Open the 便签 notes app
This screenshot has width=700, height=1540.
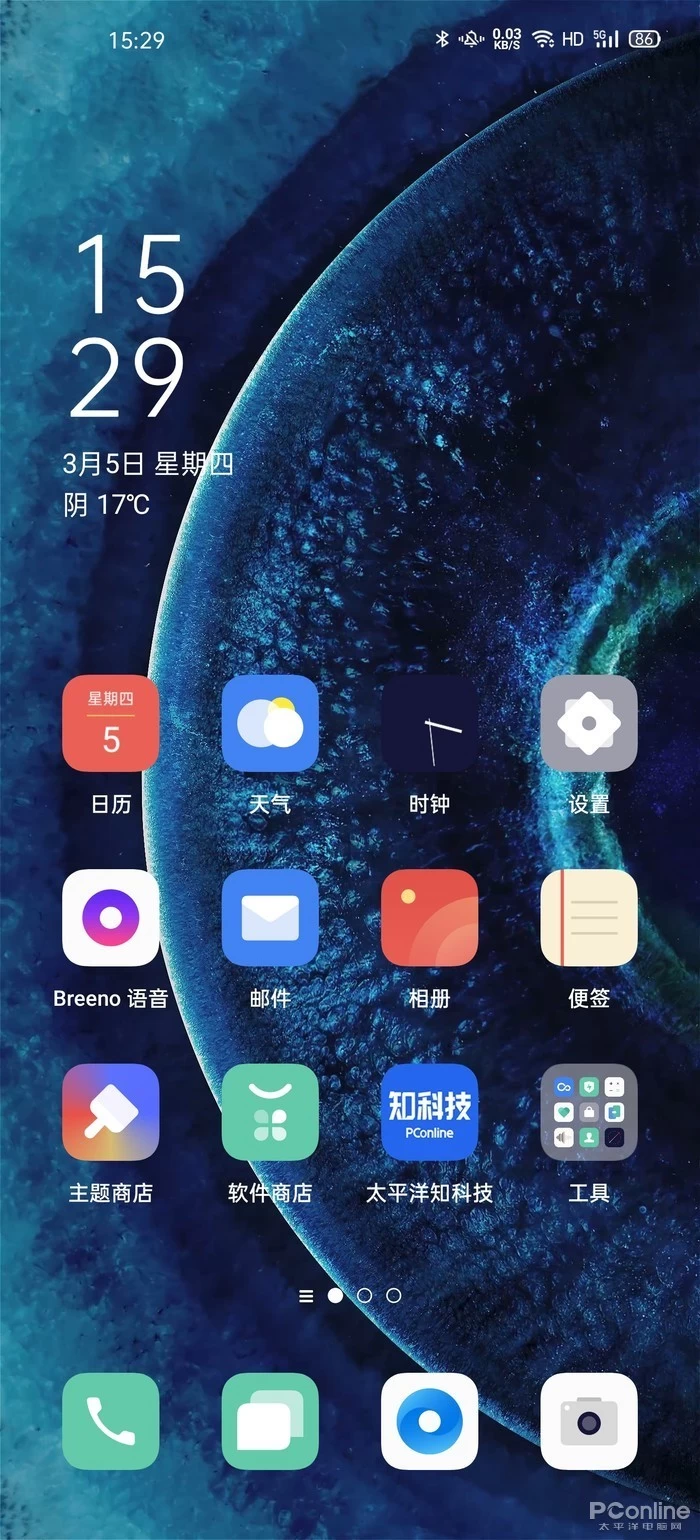tap(588, 917)
